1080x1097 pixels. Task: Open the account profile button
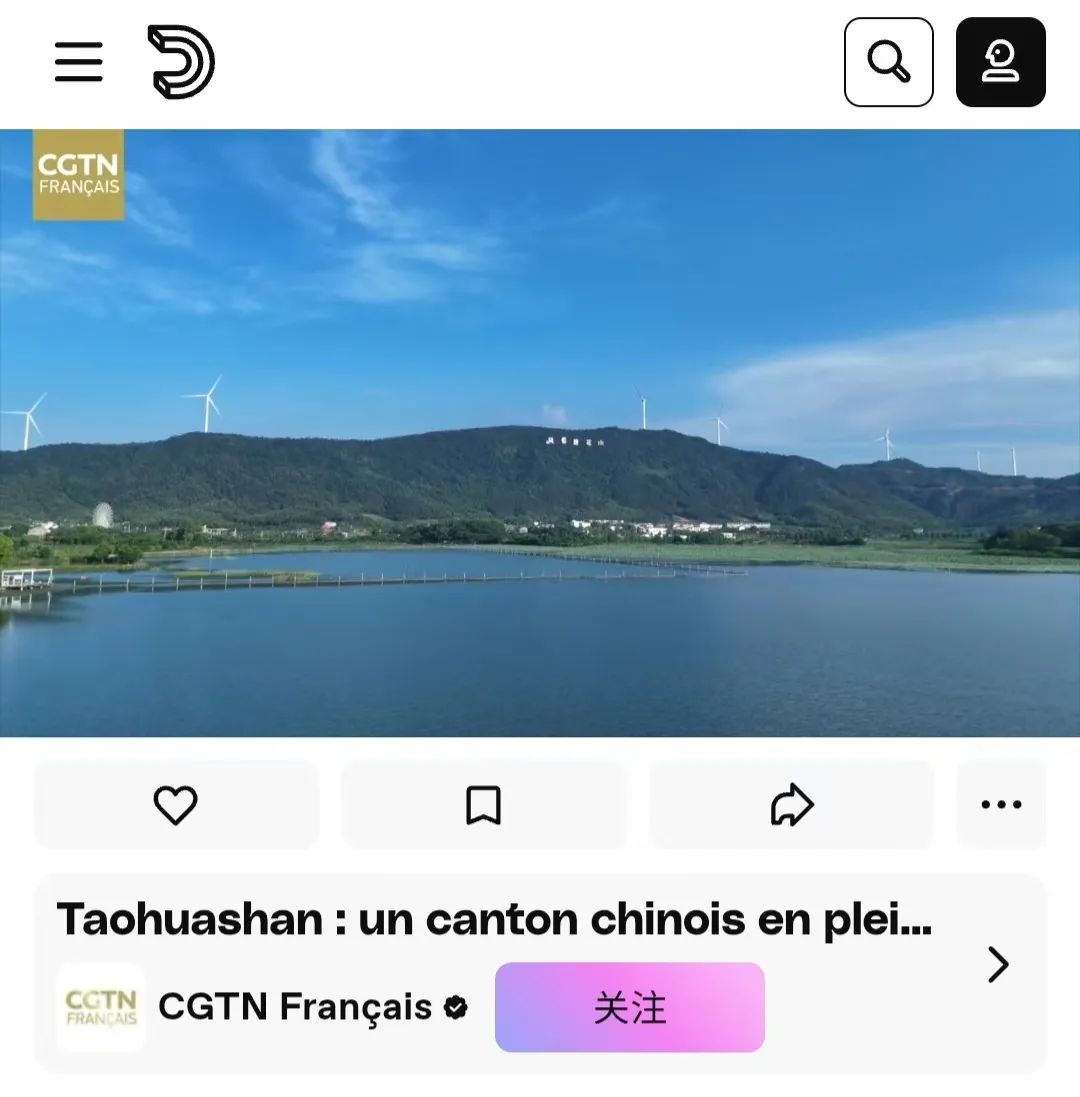pos(1000,62)
